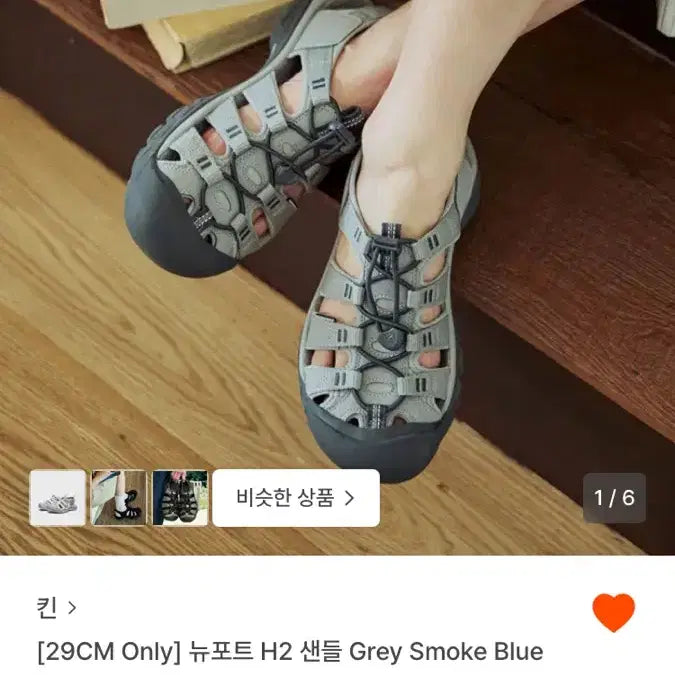Select the thumbnail with white socks and sandals
Image resolution: width=675 pixels, height=675 pixels.
tap(119, 498)
